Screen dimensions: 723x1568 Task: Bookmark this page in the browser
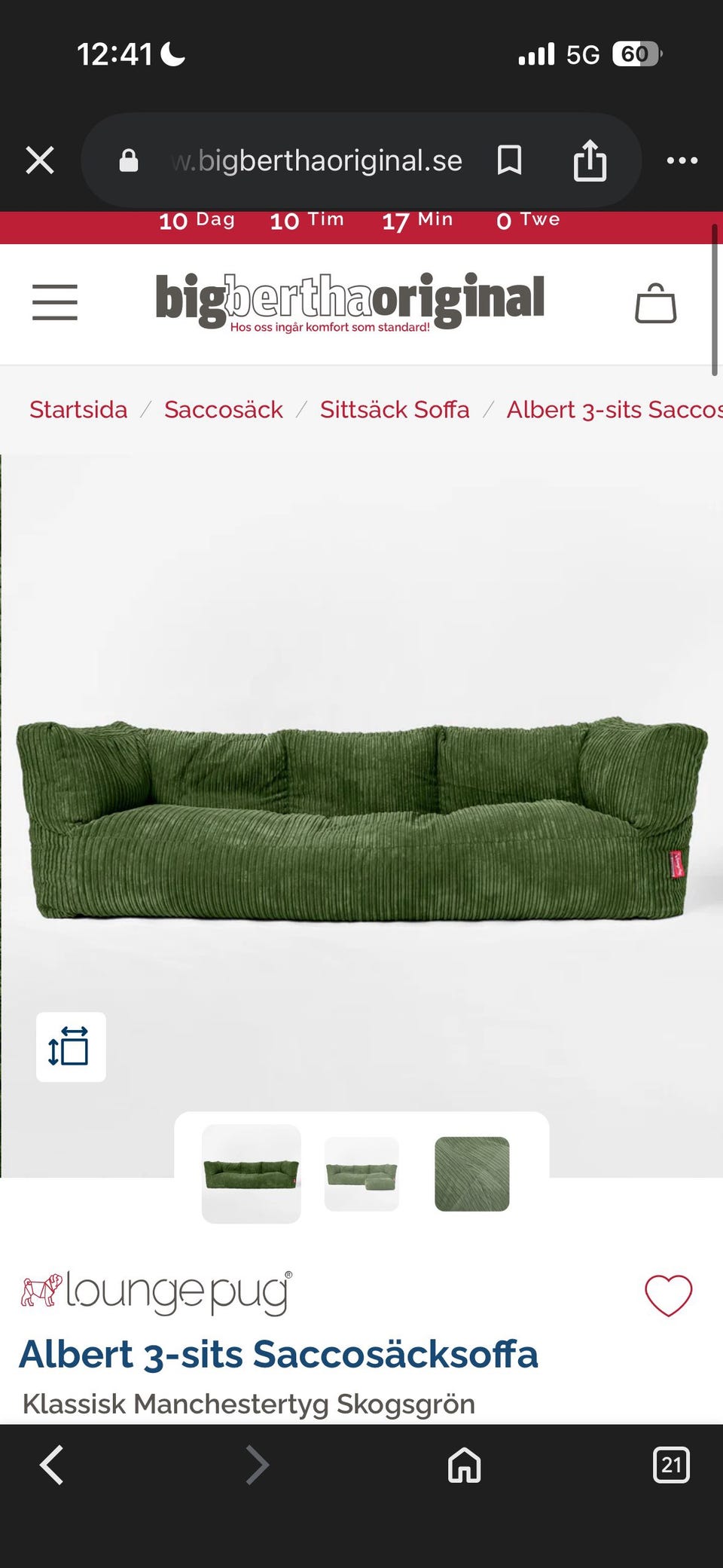click(509, 160)
